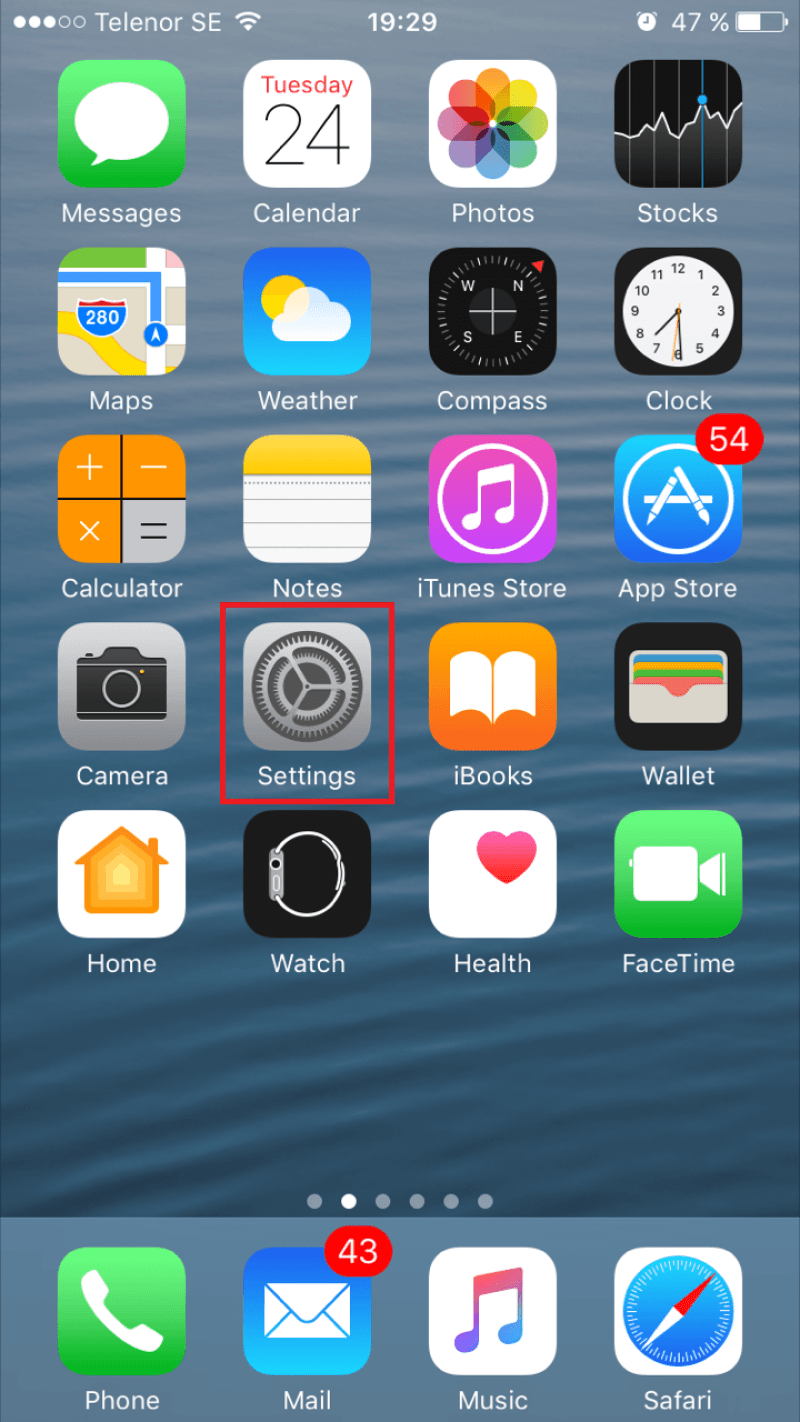
Task: Launch the Camera
Action: pyautogui.click(x=121, y=687)
